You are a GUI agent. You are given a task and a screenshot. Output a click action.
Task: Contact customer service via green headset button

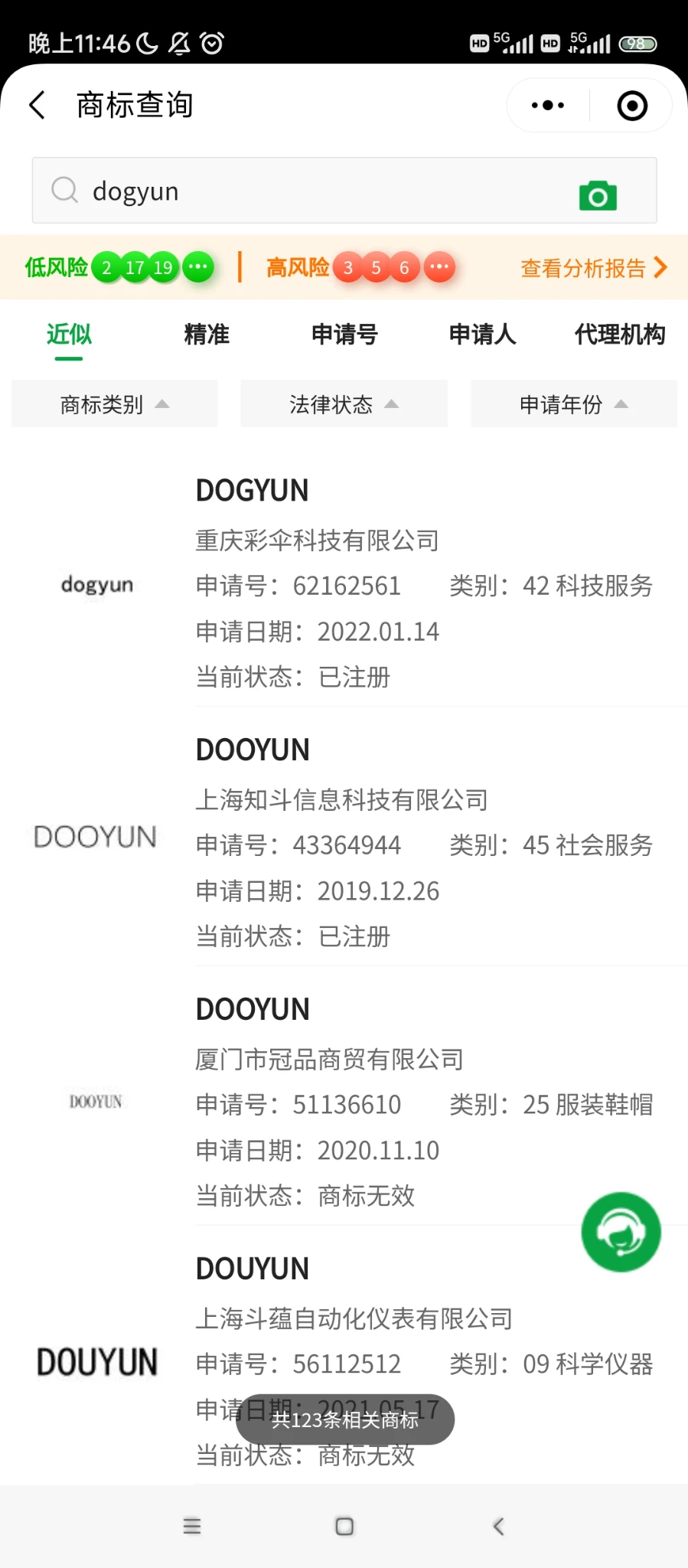[x=621, y=1232]
